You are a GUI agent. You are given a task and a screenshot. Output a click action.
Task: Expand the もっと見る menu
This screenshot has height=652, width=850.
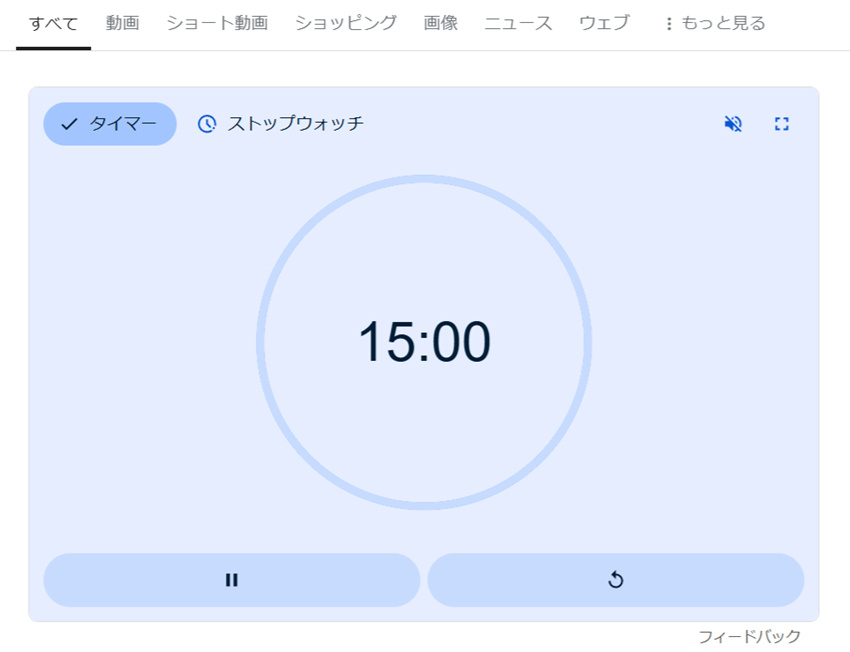[x=714, y=23]
